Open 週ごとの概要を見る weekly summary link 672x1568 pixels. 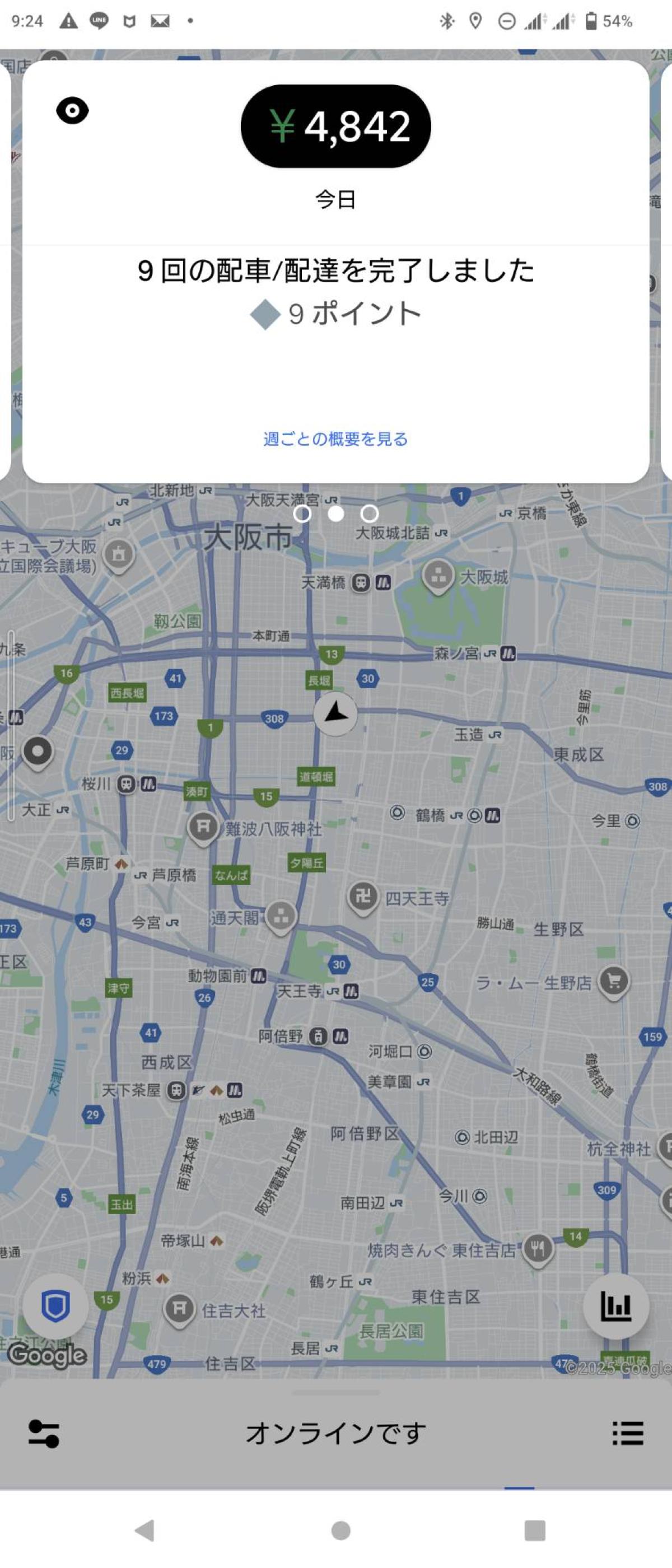(x=335, y=439)
